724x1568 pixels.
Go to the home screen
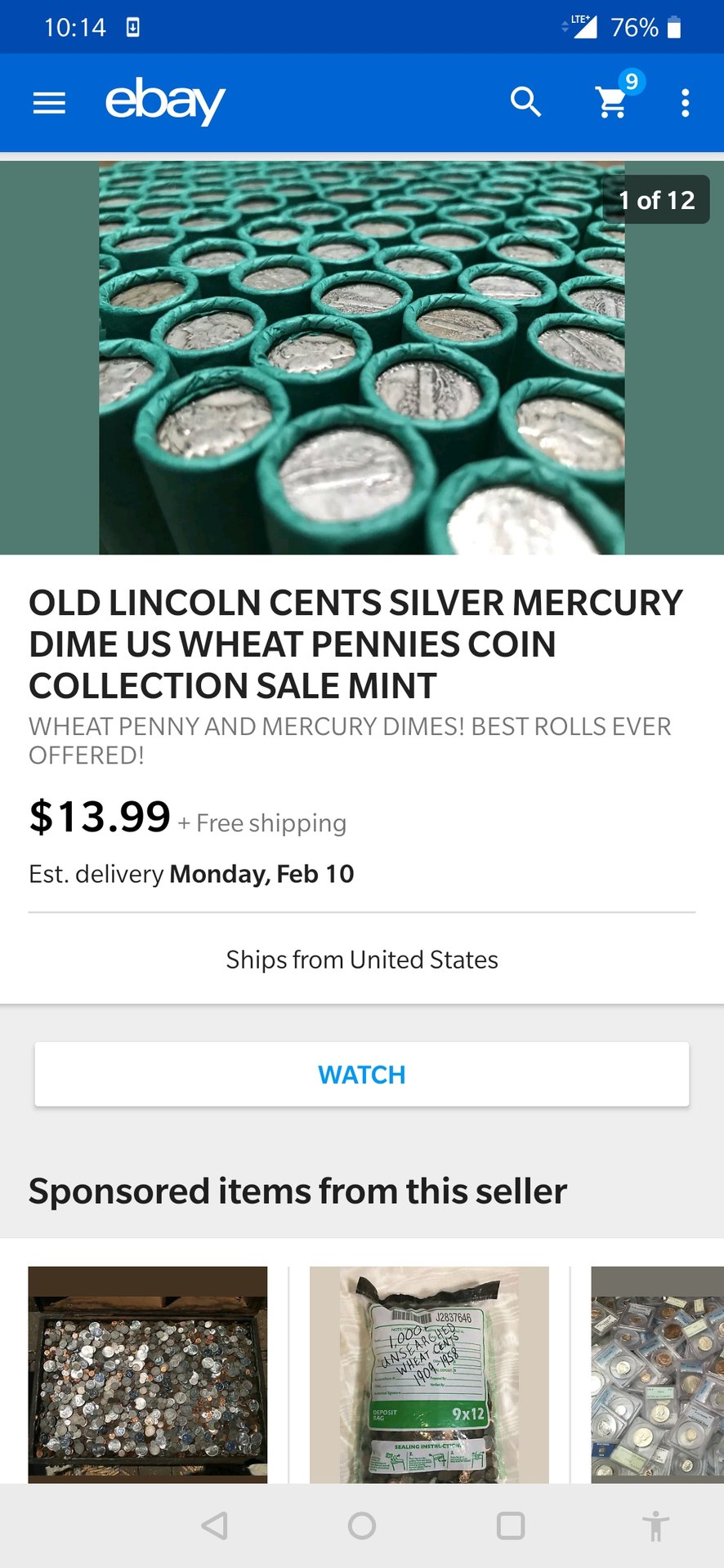[x=361, y=1526]
